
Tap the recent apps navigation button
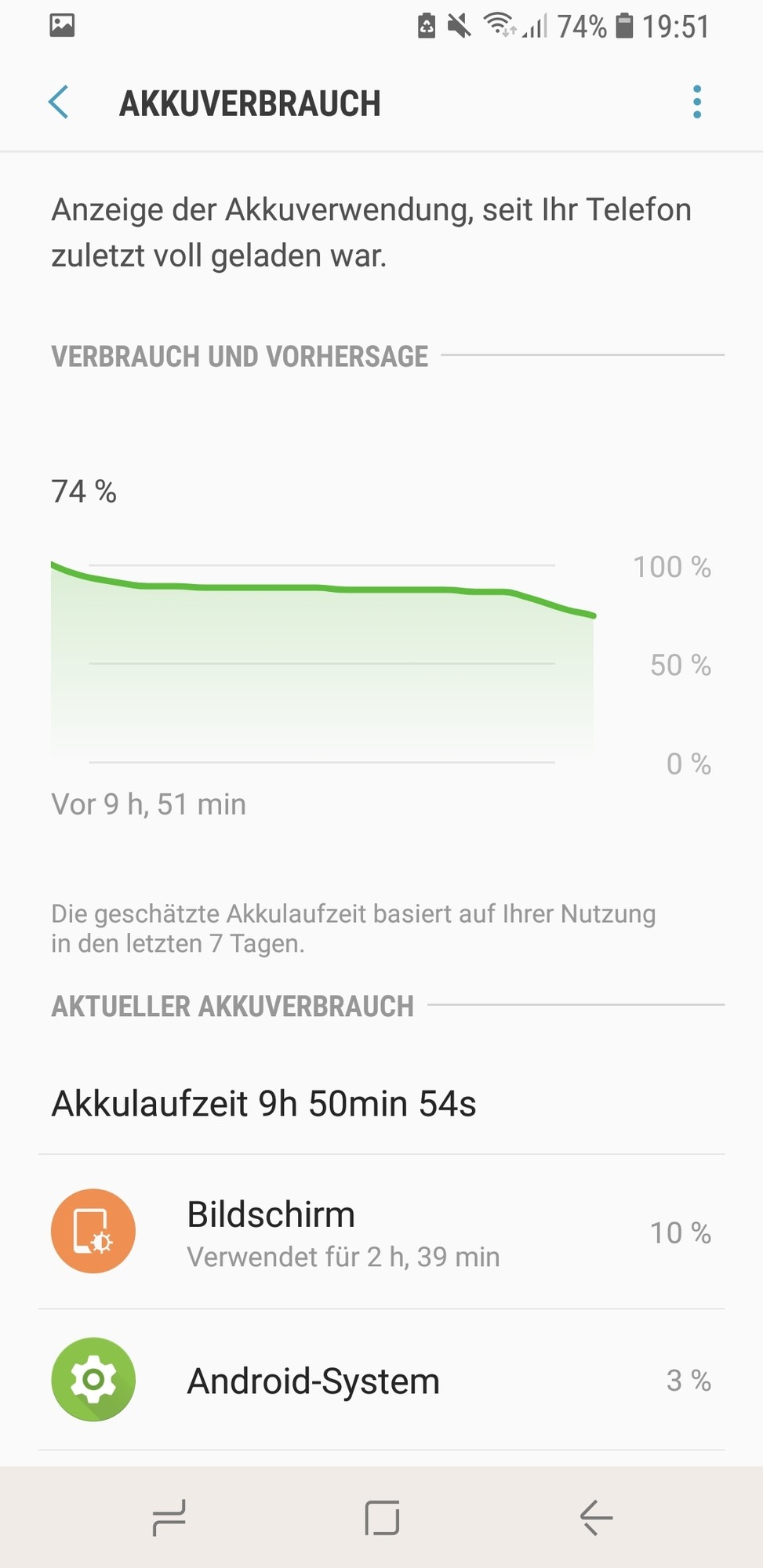[169, 1518]
